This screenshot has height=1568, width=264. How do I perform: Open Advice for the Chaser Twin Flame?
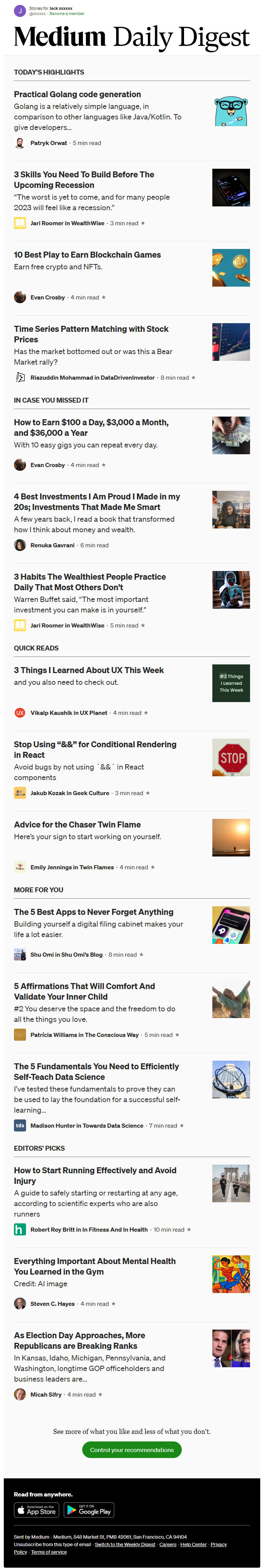pyautogui.click(x=77, y=824)
